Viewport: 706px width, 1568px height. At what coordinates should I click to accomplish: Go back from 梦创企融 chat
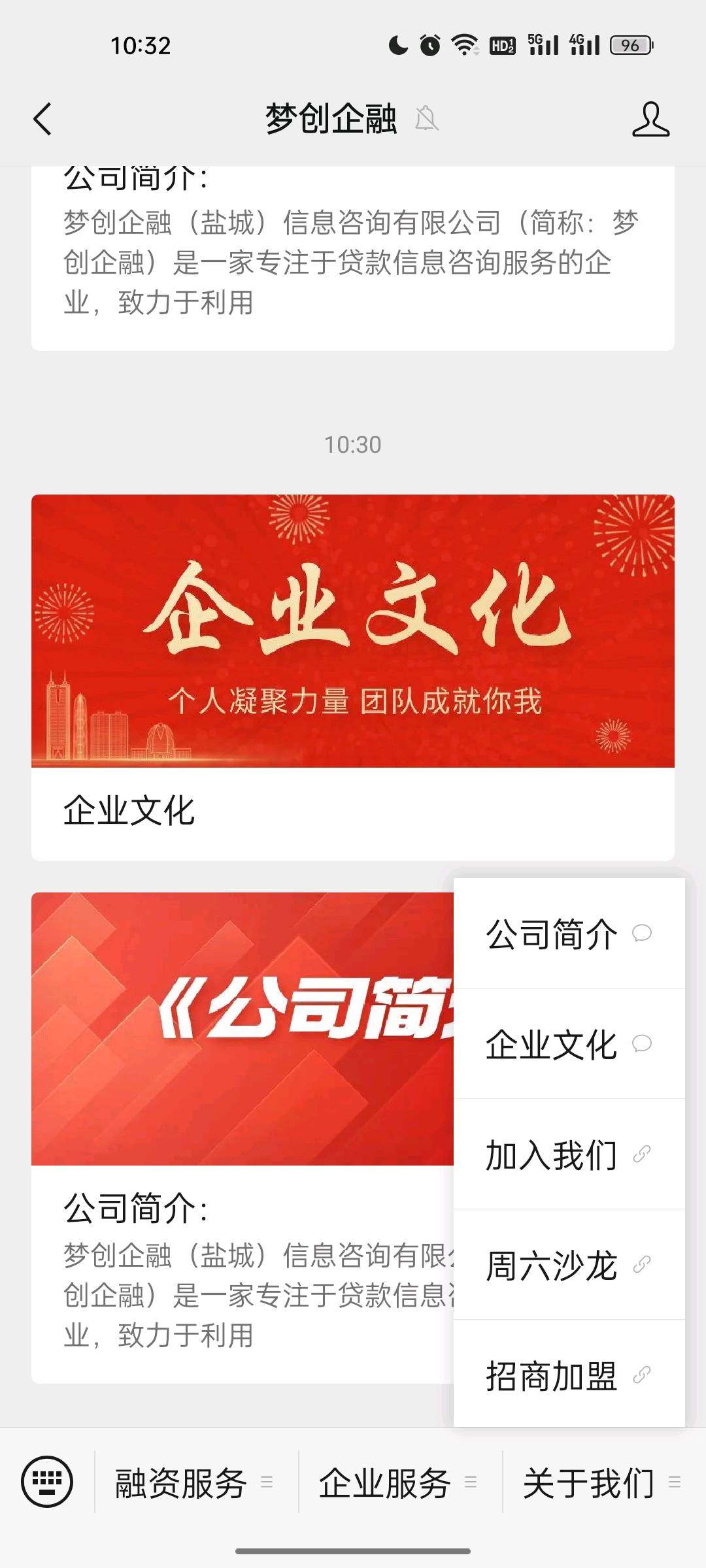point(42,119)
